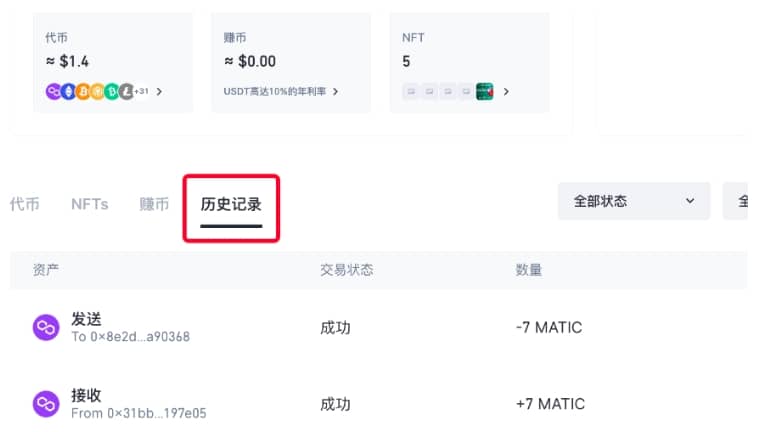Open the 接收 +7 MATIC transaction
This screenshot has width=772, height=432.
coord(378,404)
